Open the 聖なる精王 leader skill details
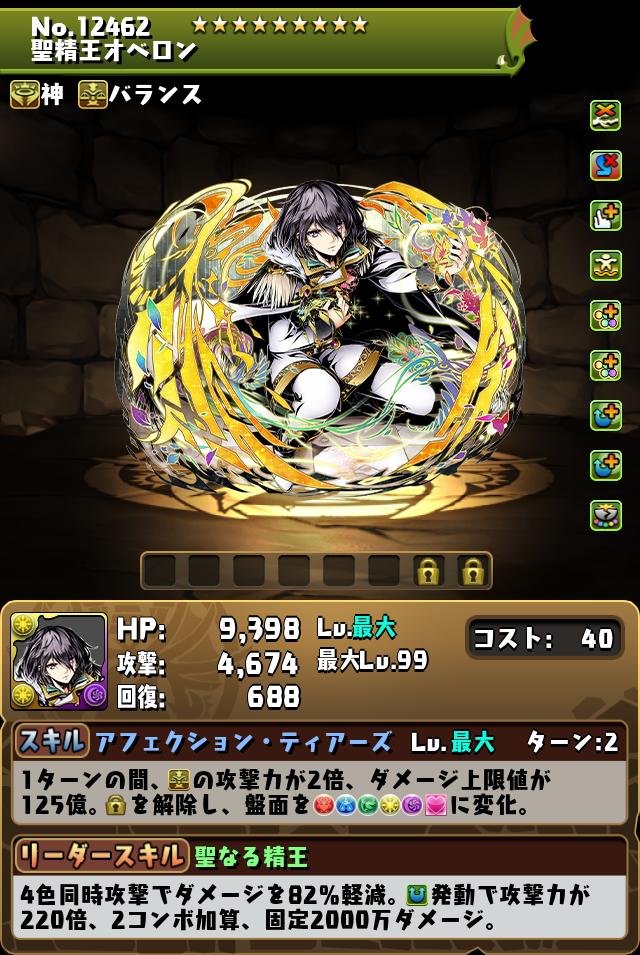The height and width of the screenshot is (955, 640). click(x=252, y=856)
